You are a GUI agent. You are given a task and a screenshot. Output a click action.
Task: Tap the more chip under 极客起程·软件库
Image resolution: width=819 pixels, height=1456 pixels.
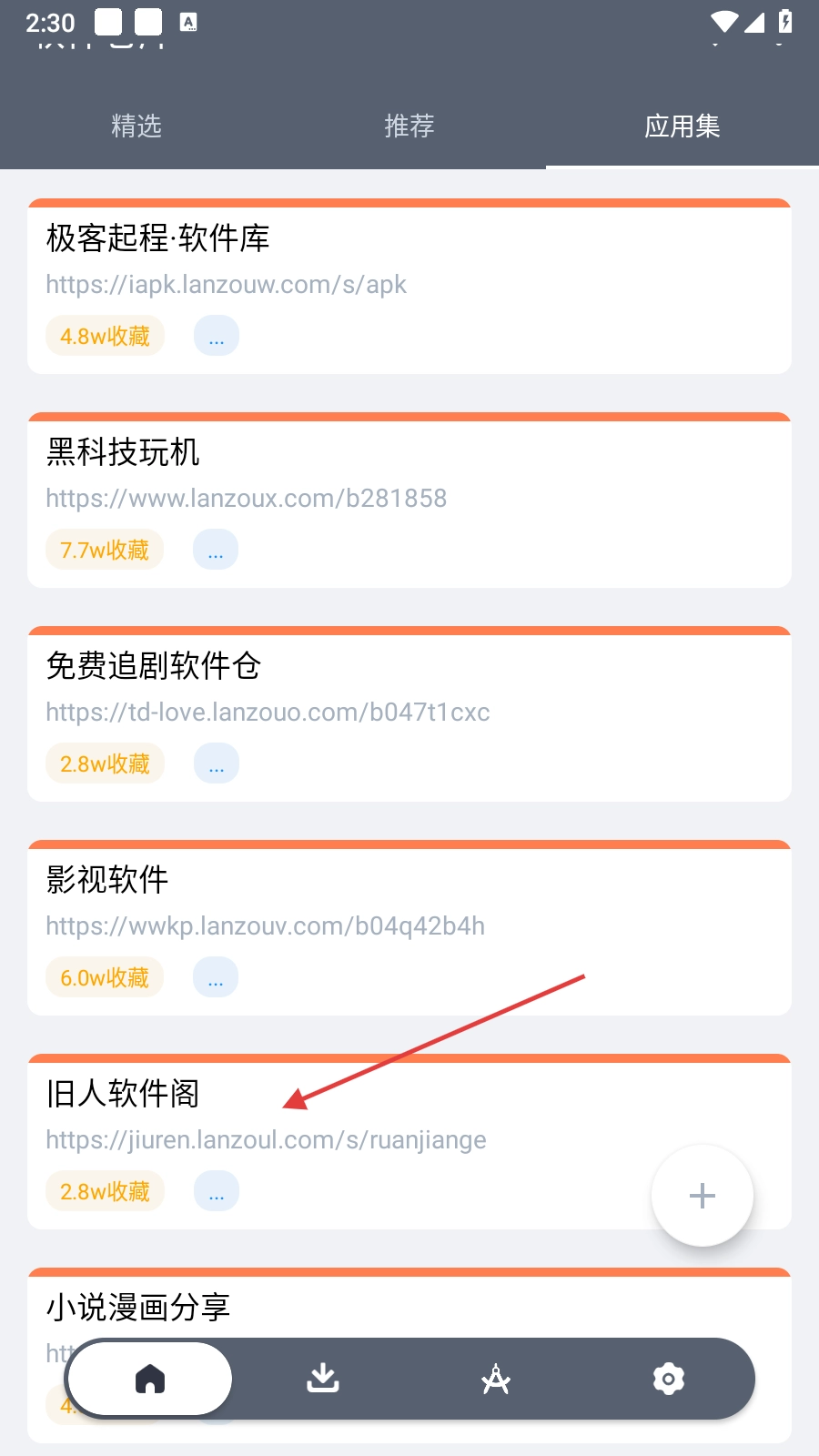click(x=217, y=336)
